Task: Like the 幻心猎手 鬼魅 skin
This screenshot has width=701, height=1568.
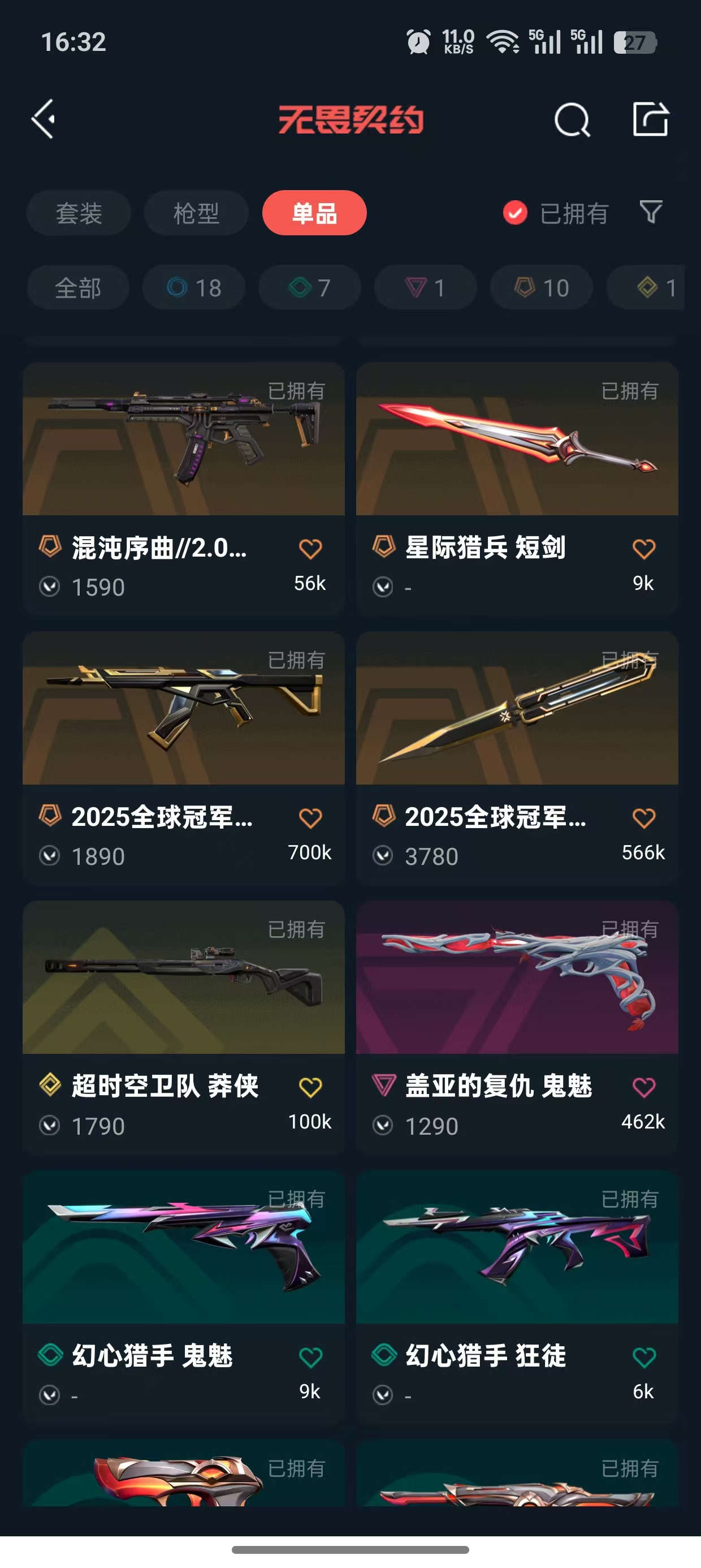Action: pyautogui.click(x=310, y=1358)
